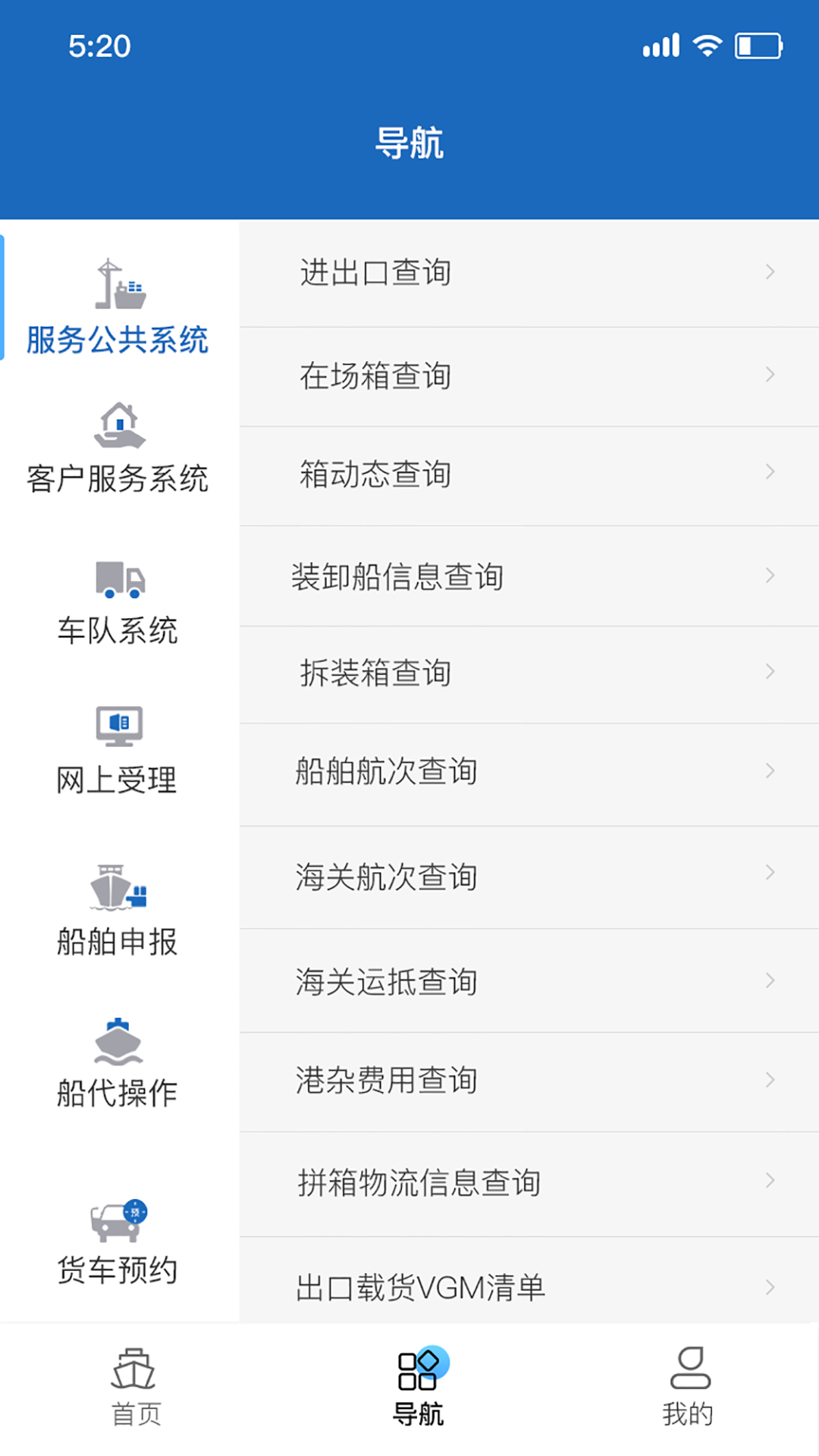The image size is (819, 1456).
Task: Switch to 船代操作 in the sidebar
Action: pos(118,1063)
